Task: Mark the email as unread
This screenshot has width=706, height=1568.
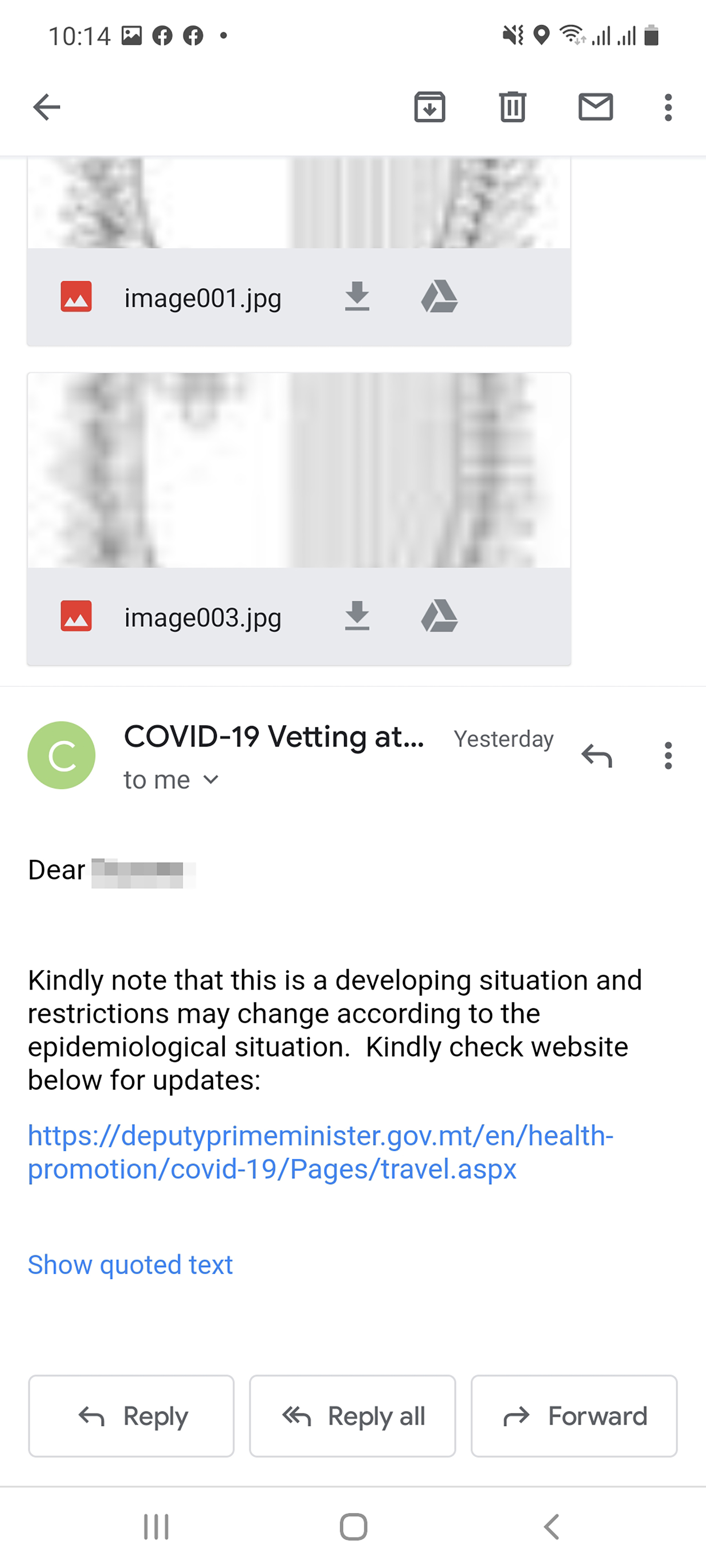Action: 595,108
